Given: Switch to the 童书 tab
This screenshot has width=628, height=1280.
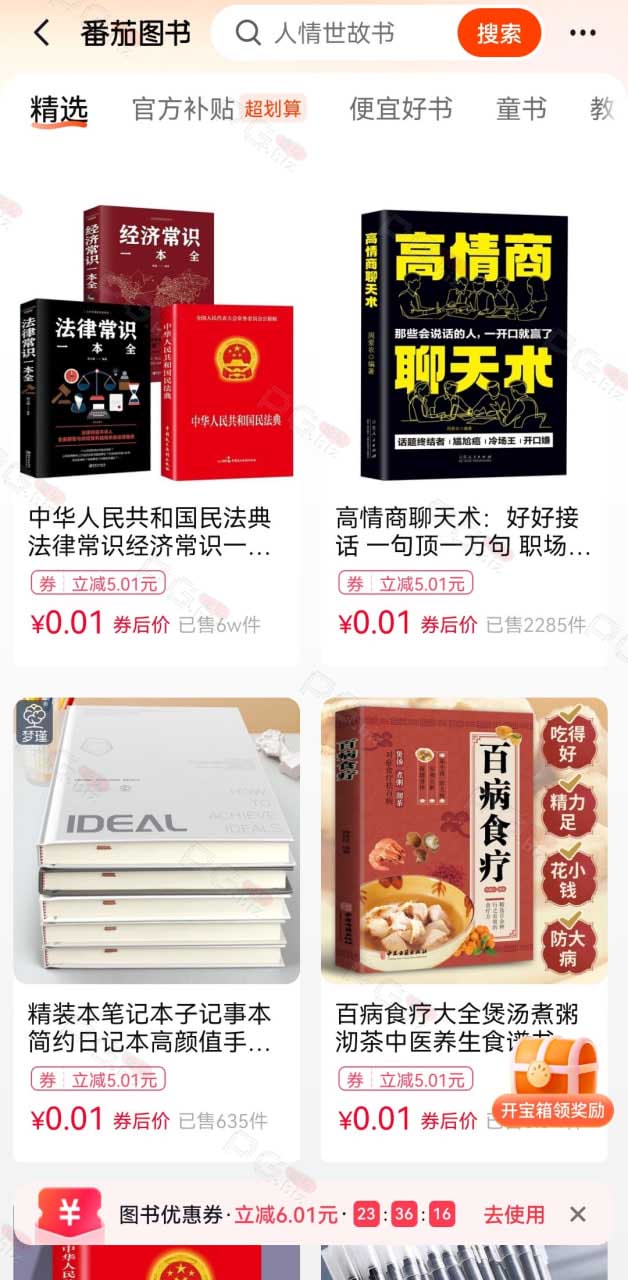Looking at the screenshot, I should click(521, 109).
